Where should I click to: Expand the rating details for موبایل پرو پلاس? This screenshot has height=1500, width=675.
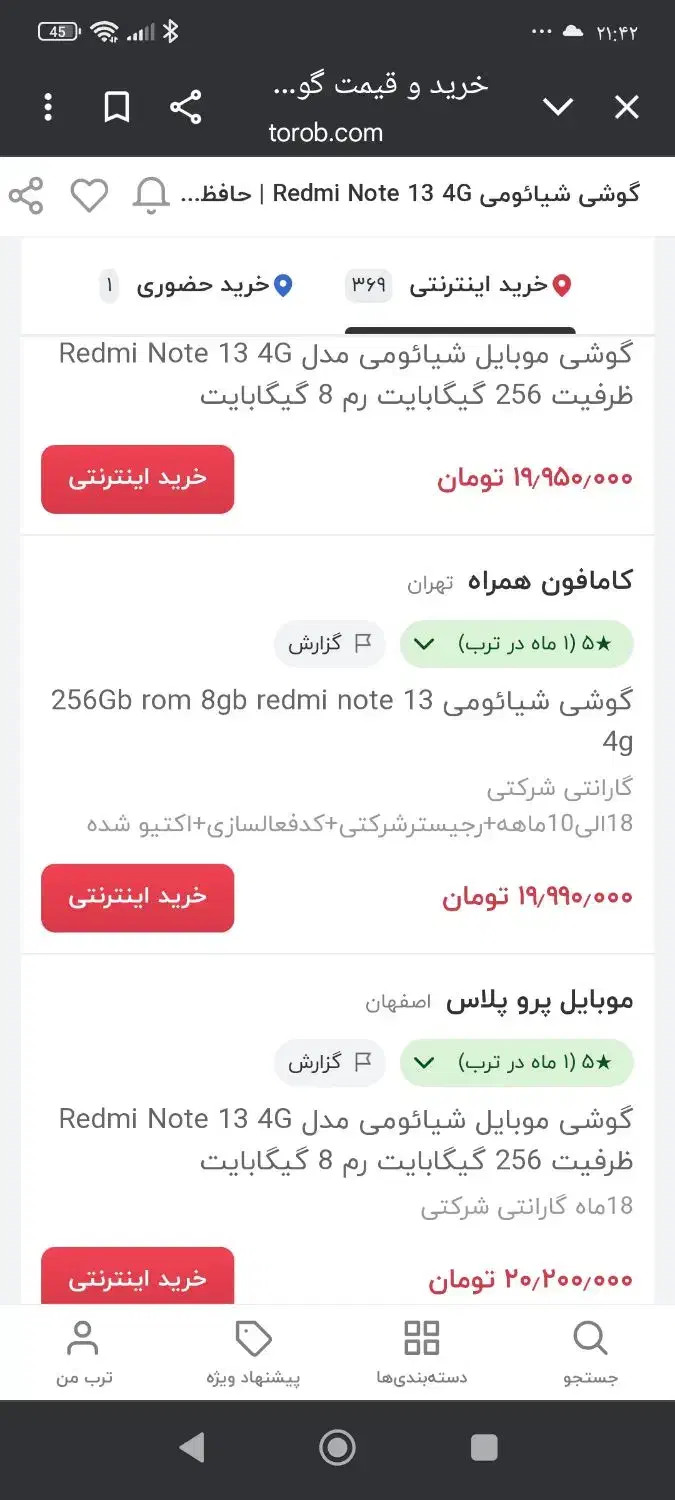[424, 1063]
